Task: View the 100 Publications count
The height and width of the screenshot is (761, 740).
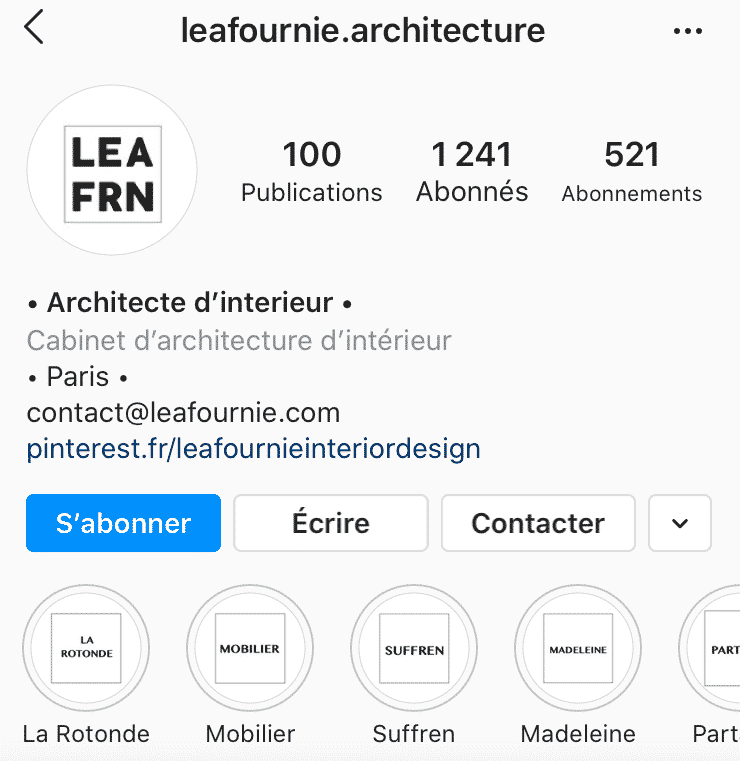Action: tap(311, 171)
